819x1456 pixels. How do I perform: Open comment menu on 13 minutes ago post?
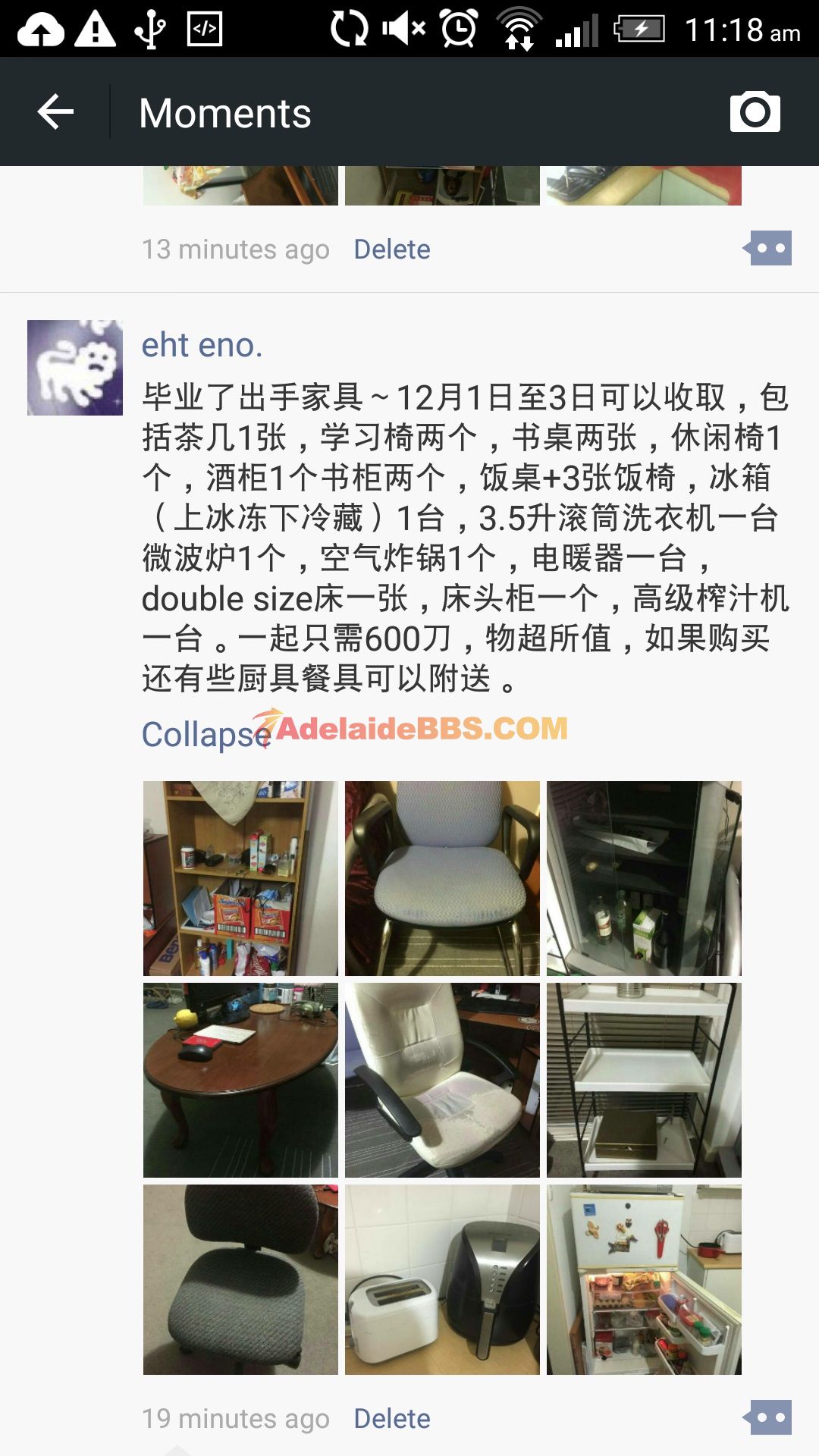tap(769, 249)
